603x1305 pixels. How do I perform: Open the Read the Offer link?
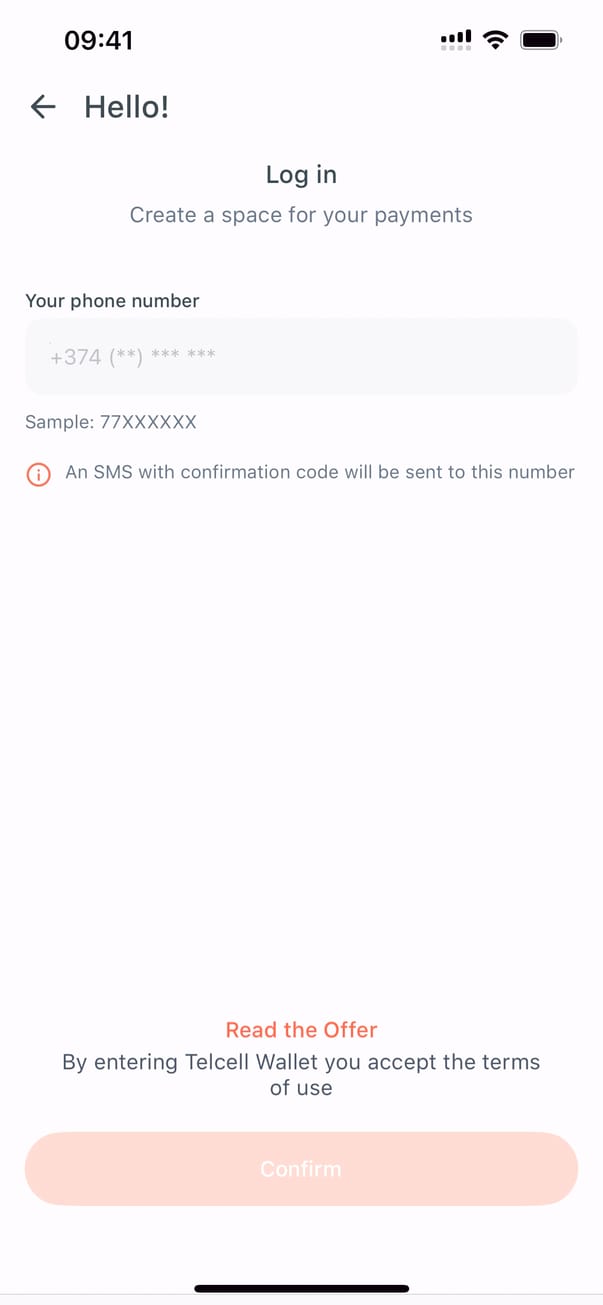tap(301, 1030)
